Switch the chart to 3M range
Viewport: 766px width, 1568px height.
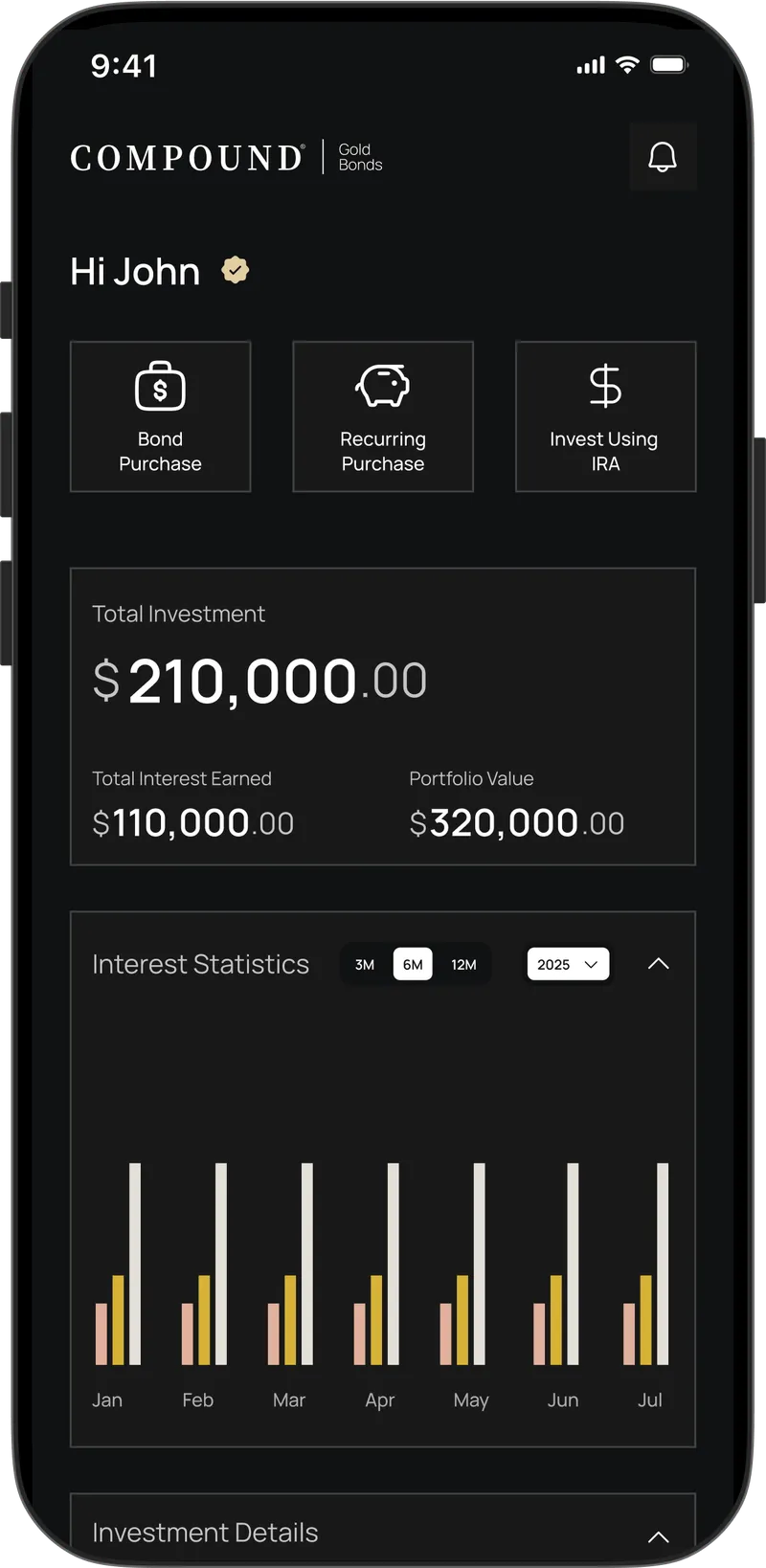tap(365, 964)
